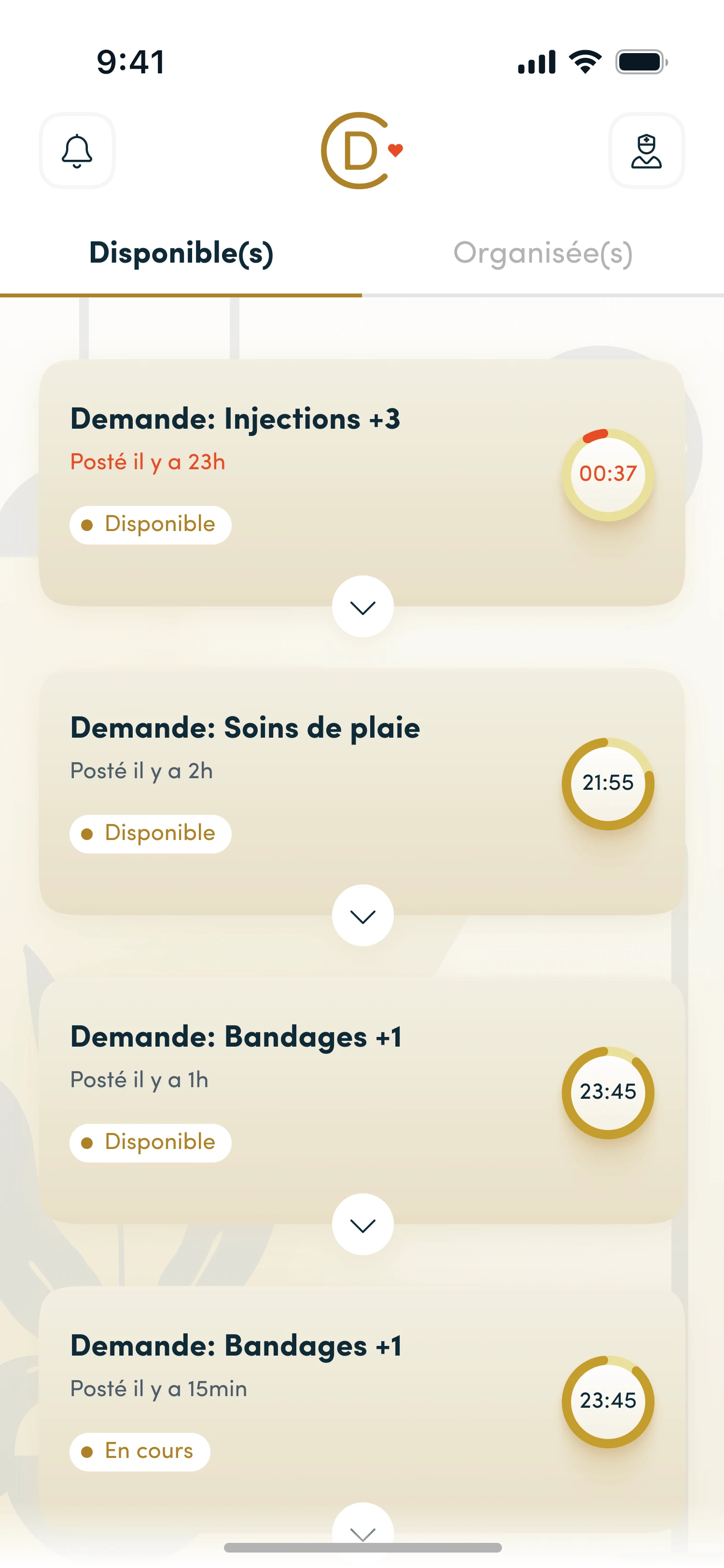Open the notifications bell icon

[77, 150]
